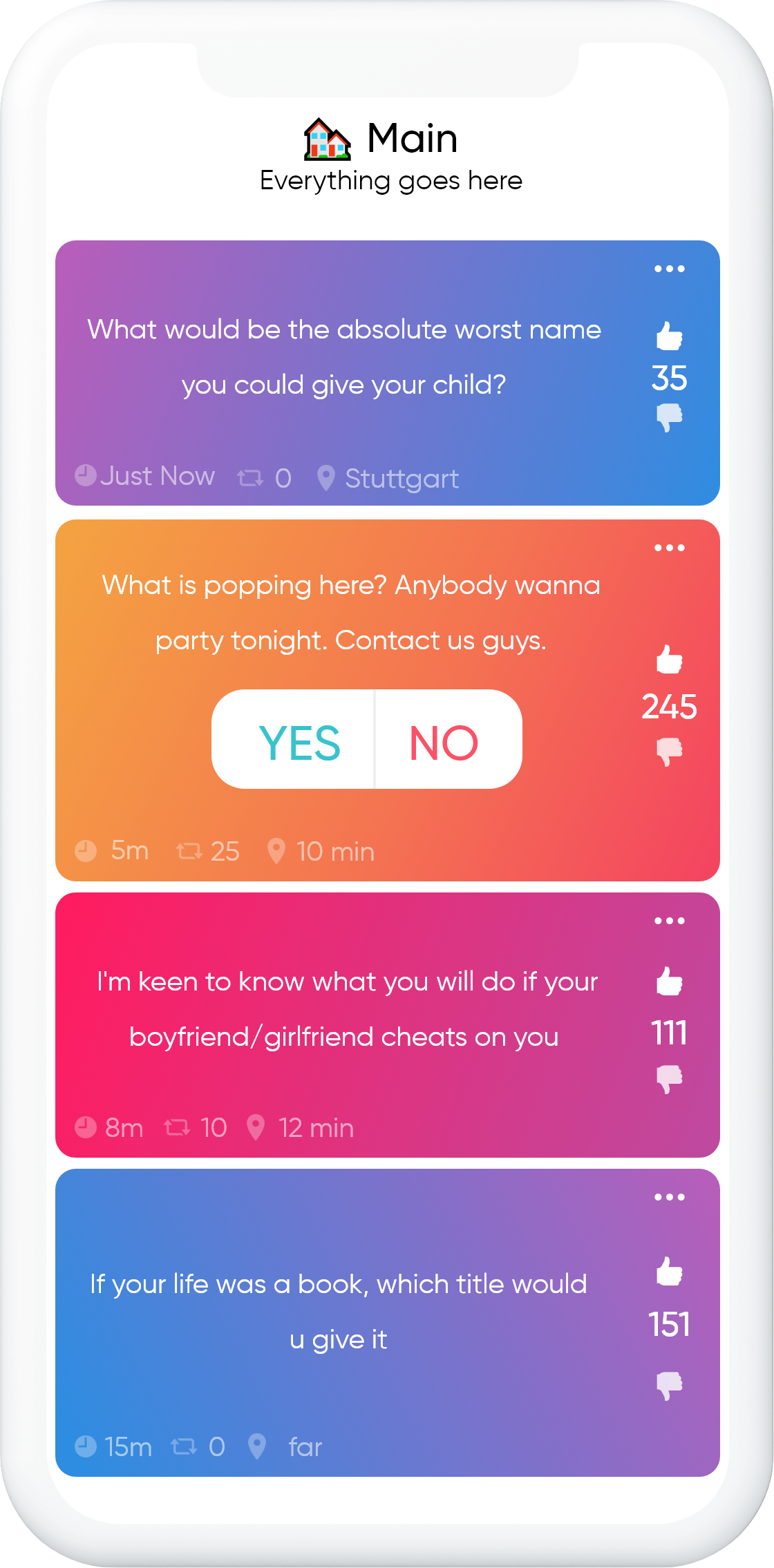Open the post about worst child name
This screenshot has width=774, height=1568.
pyautogui.click(x=344, y=356)
